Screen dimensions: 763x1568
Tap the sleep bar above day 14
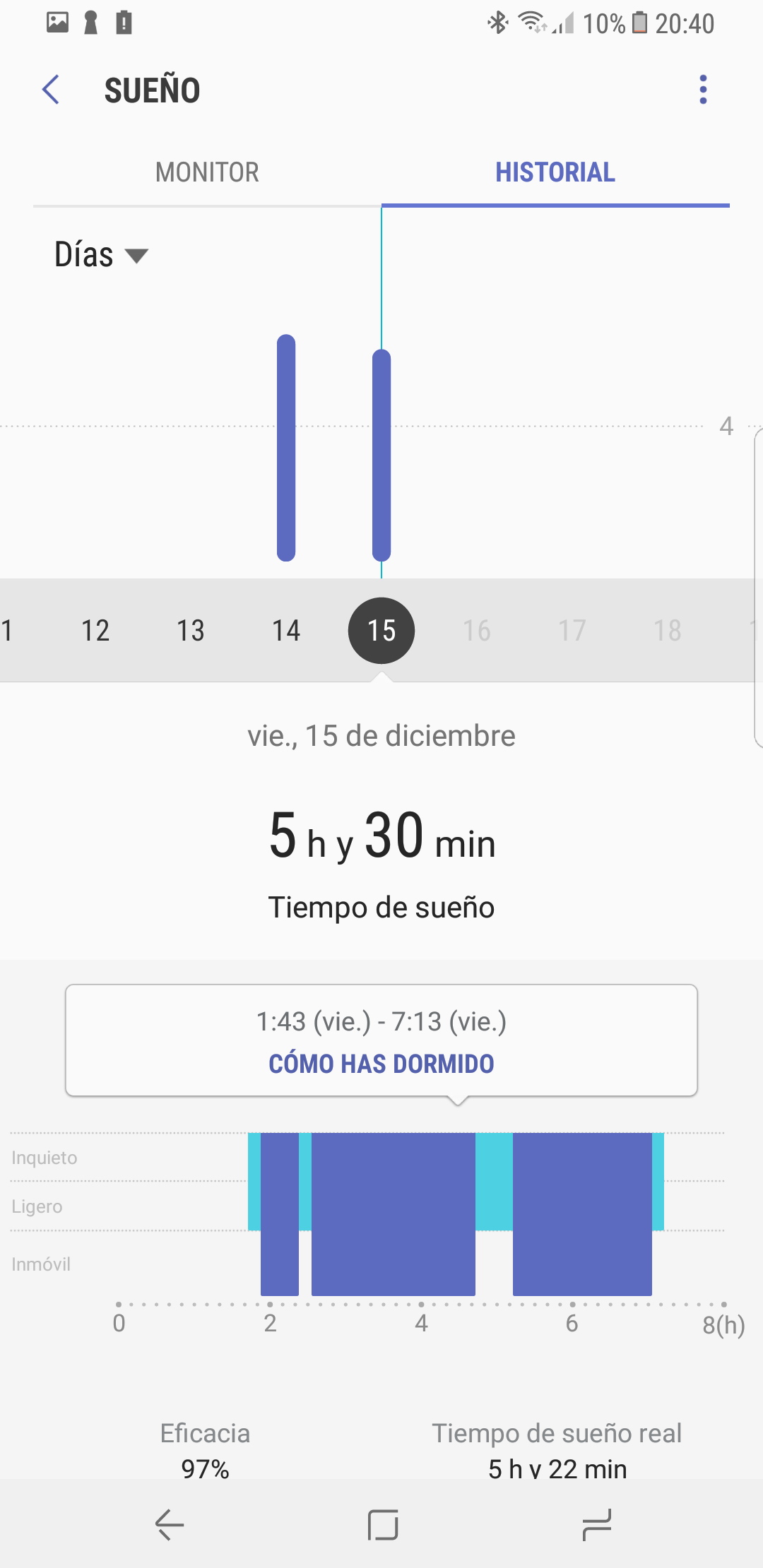click(x=286, y=448)
